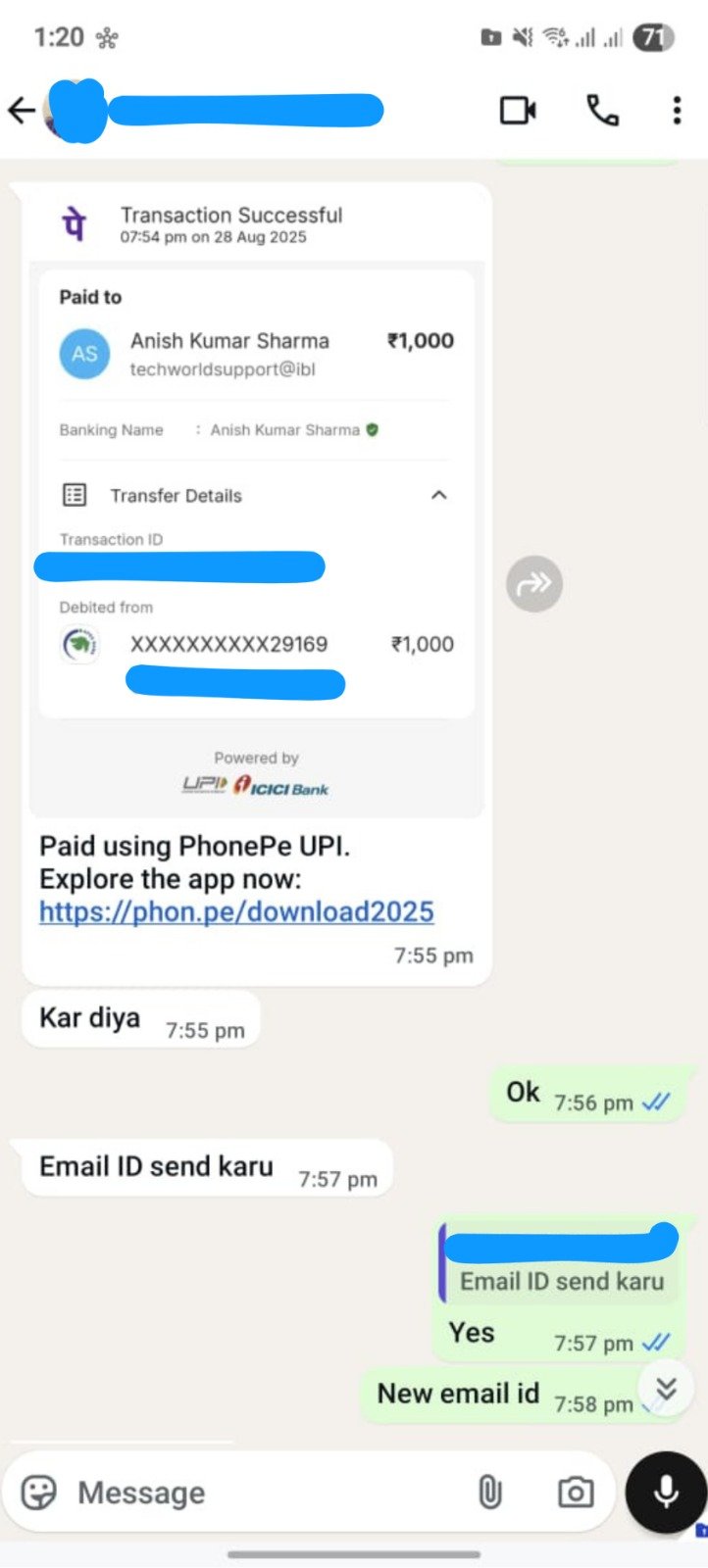Attach a file with the paperclip
The height and width of the screenshot is (1568, 708).
(489, 1493)
